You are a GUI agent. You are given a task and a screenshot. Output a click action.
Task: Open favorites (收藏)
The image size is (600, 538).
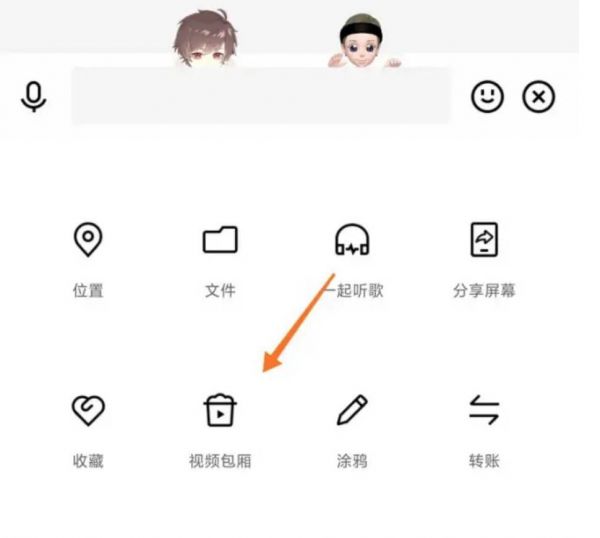(88, 410)
